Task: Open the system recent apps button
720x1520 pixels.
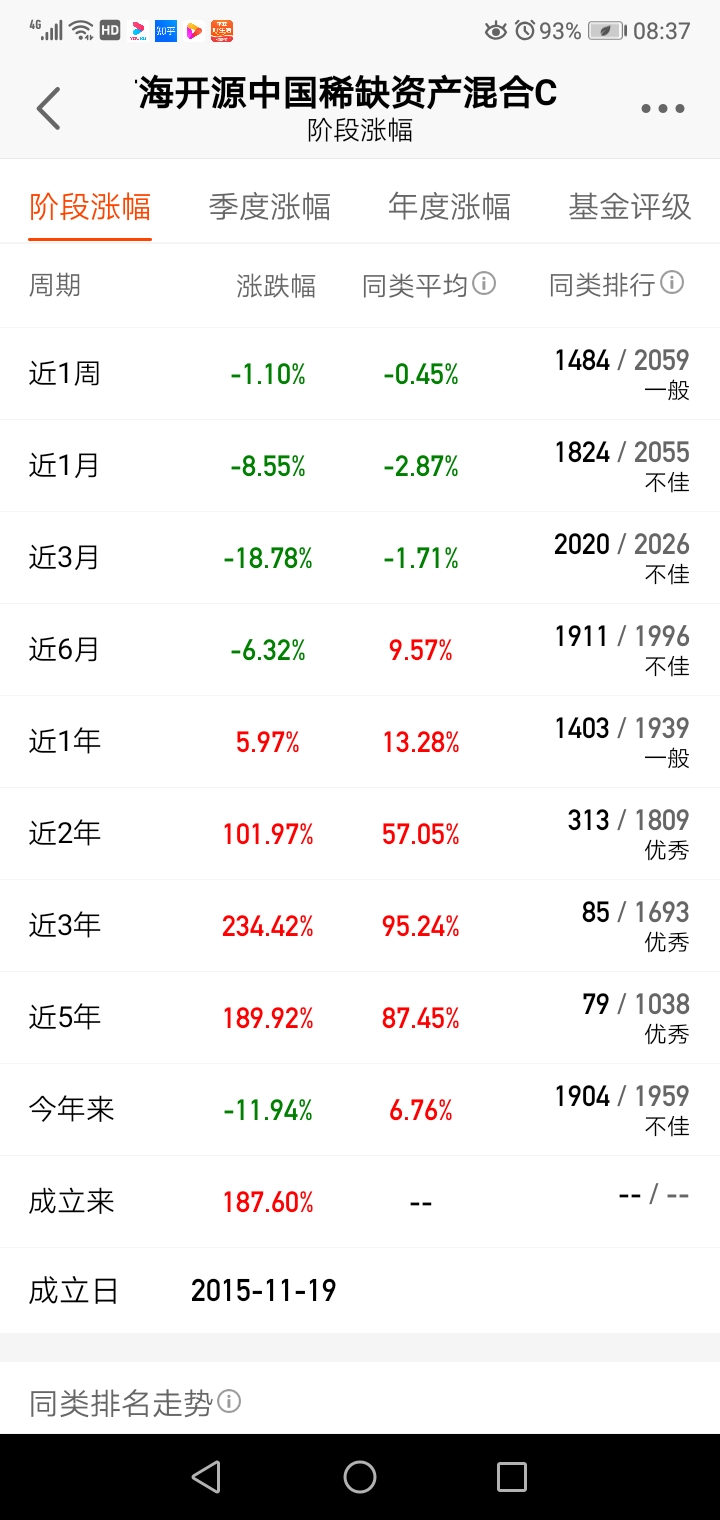Action: tap(512, 1477)
